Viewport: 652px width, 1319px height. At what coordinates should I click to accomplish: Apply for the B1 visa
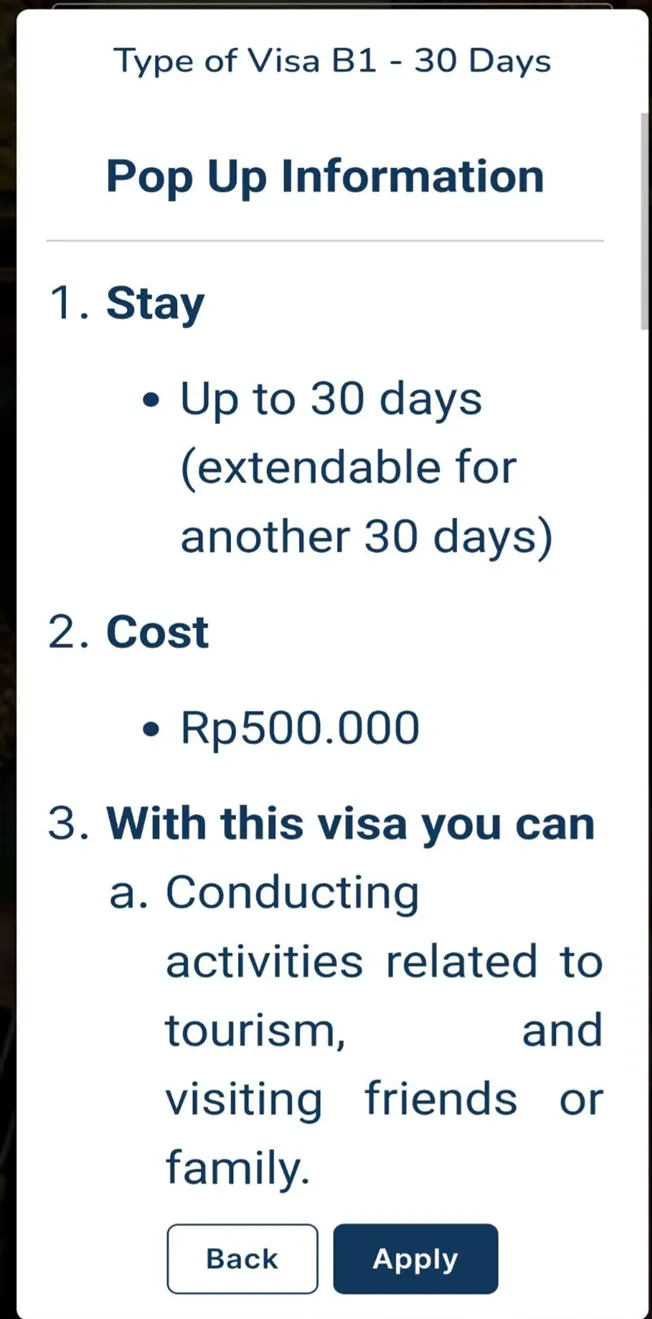tap(415, 1258)
